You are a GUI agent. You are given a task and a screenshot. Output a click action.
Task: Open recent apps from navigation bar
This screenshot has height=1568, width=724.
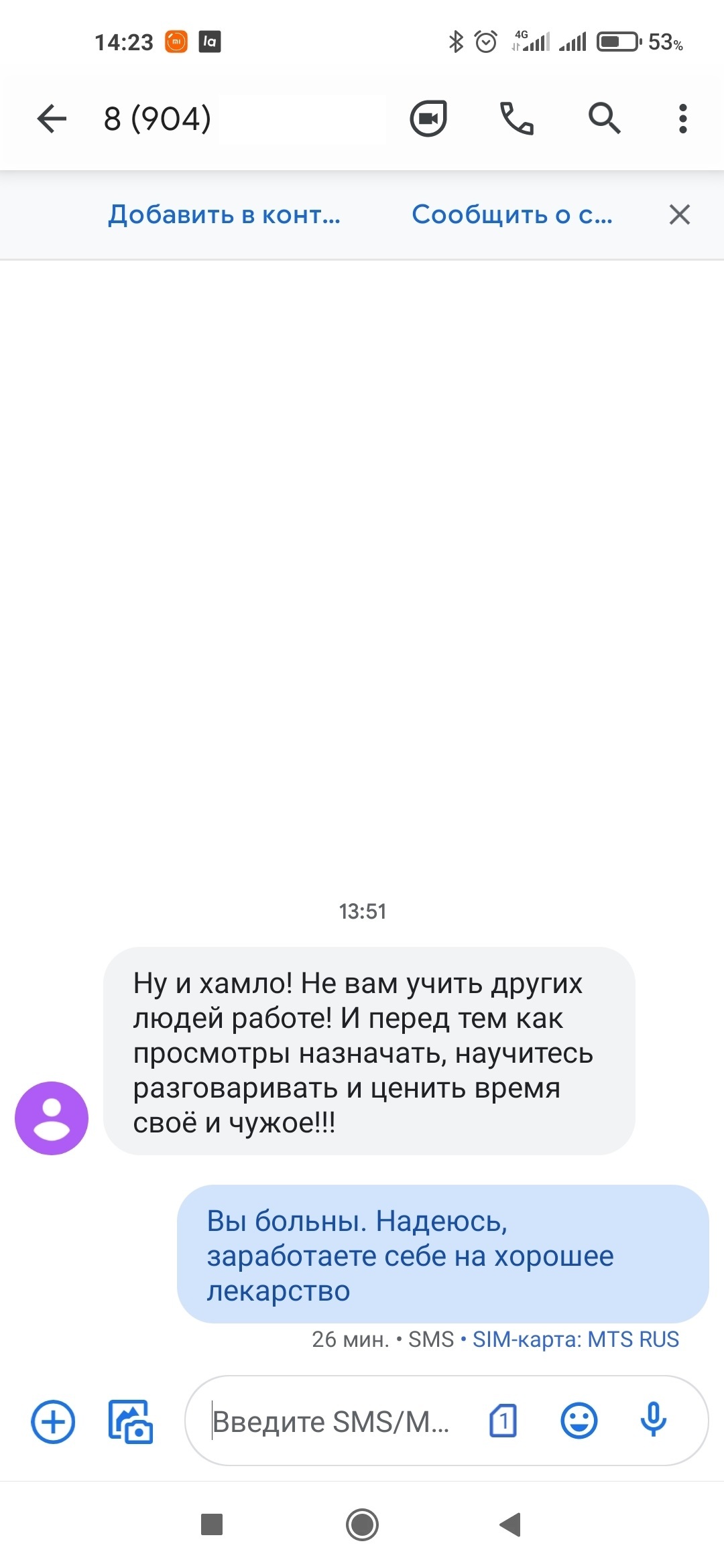(212, 1524)
